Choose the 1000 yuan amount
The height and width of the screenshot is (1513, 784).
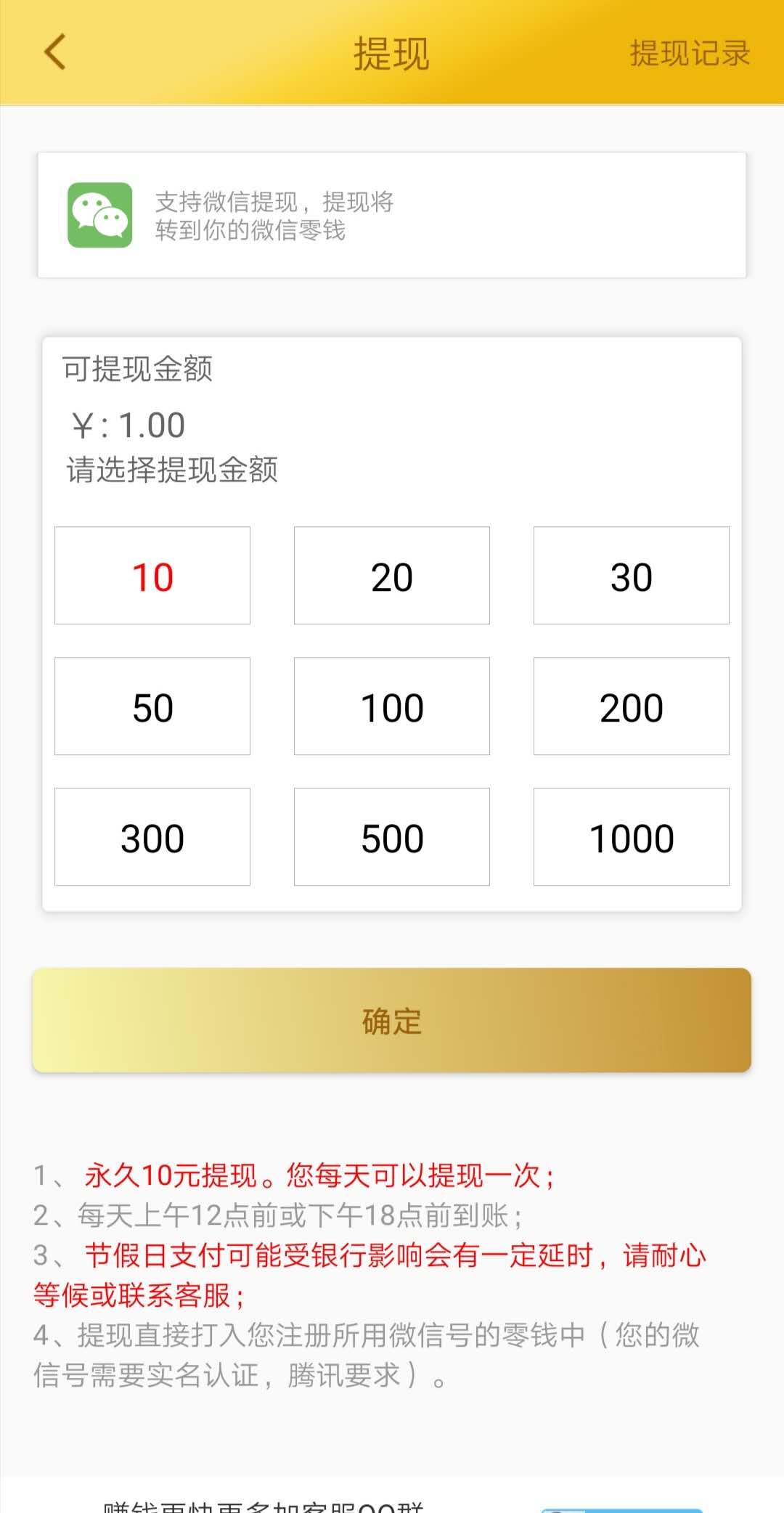tap(632, 837)
